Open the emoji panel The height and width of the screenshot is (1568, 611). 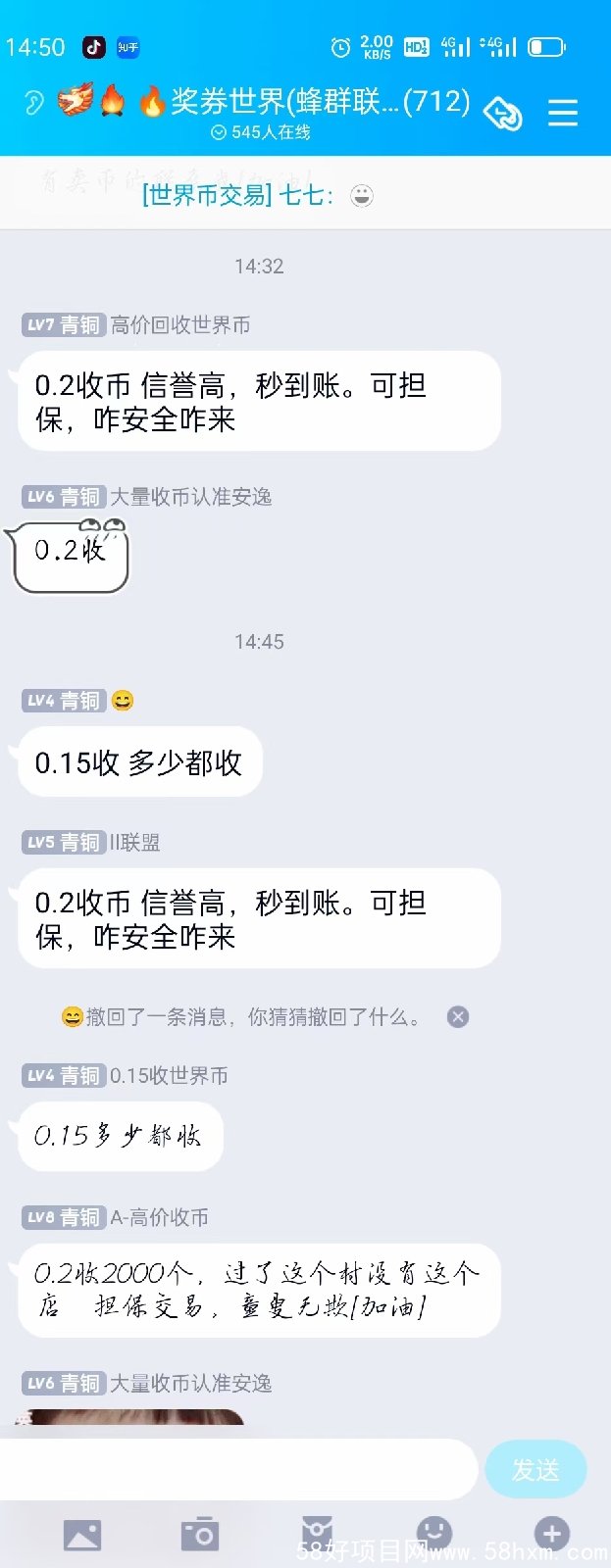click(433, 1533)
